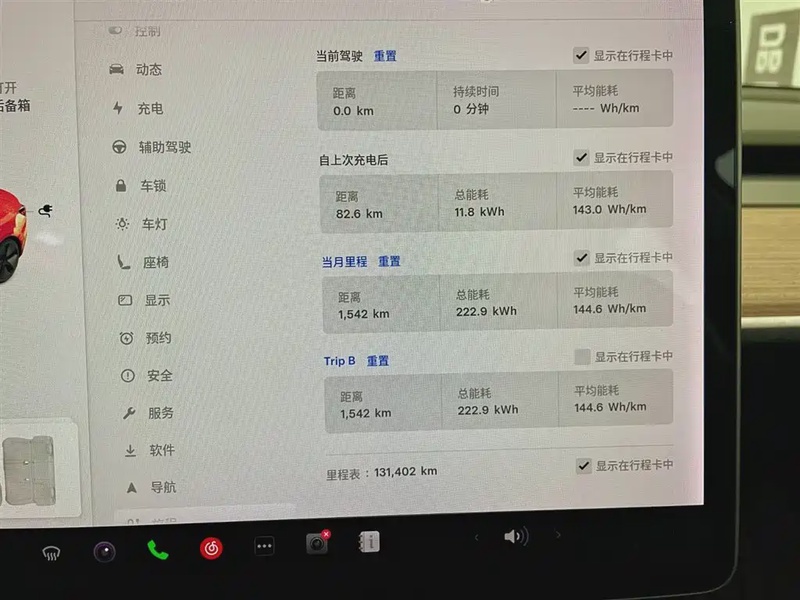Enable trip card display for Trip B
This screenshot has height=600, width=800.
582,357
